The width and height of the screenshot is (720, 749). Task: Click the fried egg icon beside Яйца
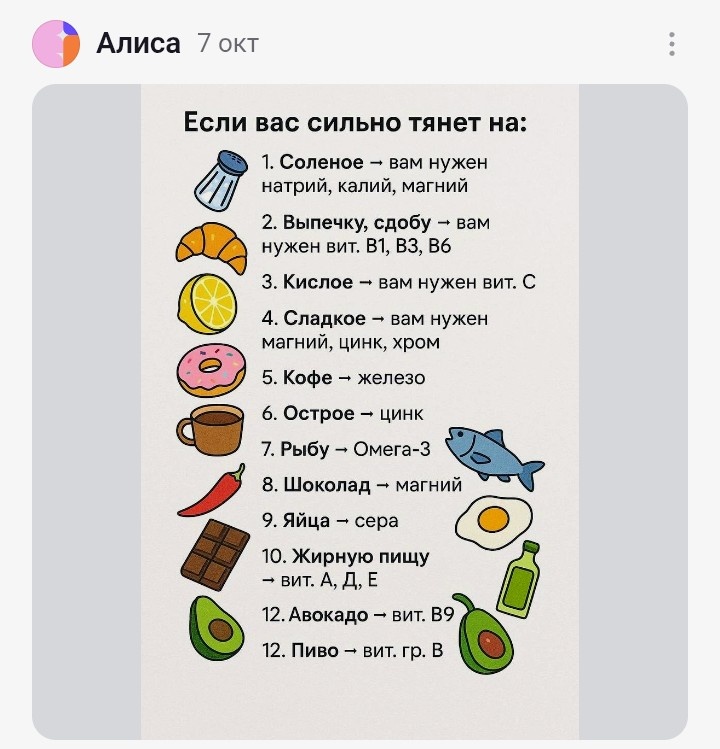(494, 520)
